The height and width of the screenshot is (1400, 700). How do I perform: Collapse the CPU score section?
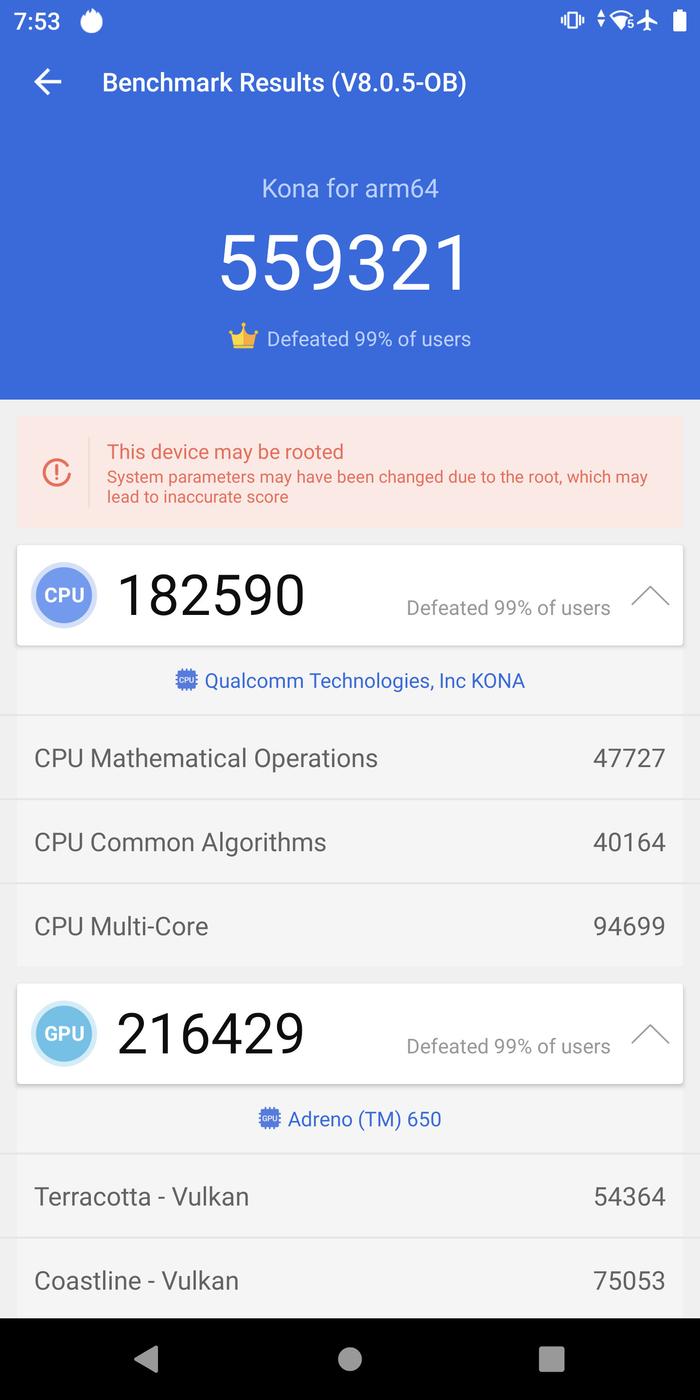tap(650, 596)
